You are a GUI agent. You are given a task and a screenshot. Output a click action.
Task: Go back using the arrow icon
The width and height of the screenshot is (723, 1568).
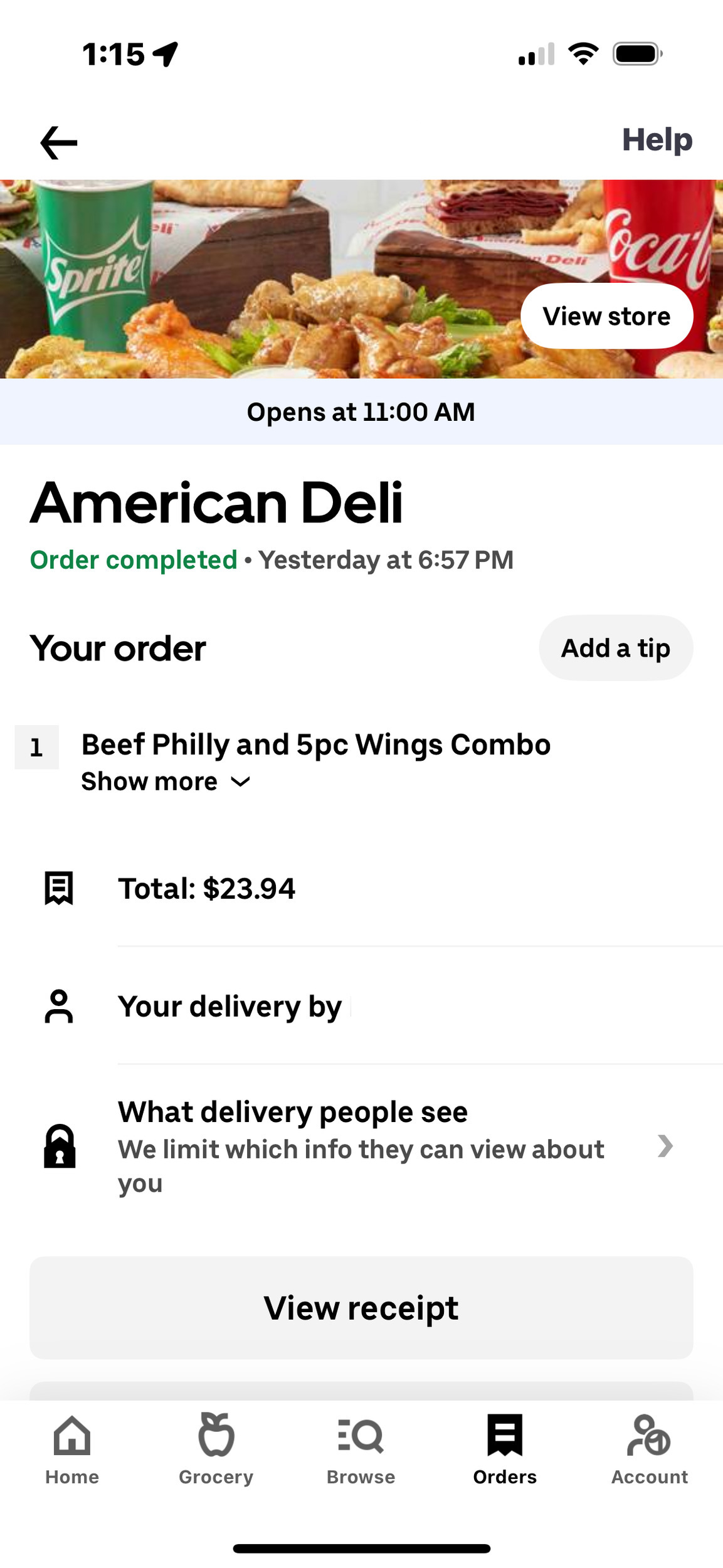[x=58, y=142]
